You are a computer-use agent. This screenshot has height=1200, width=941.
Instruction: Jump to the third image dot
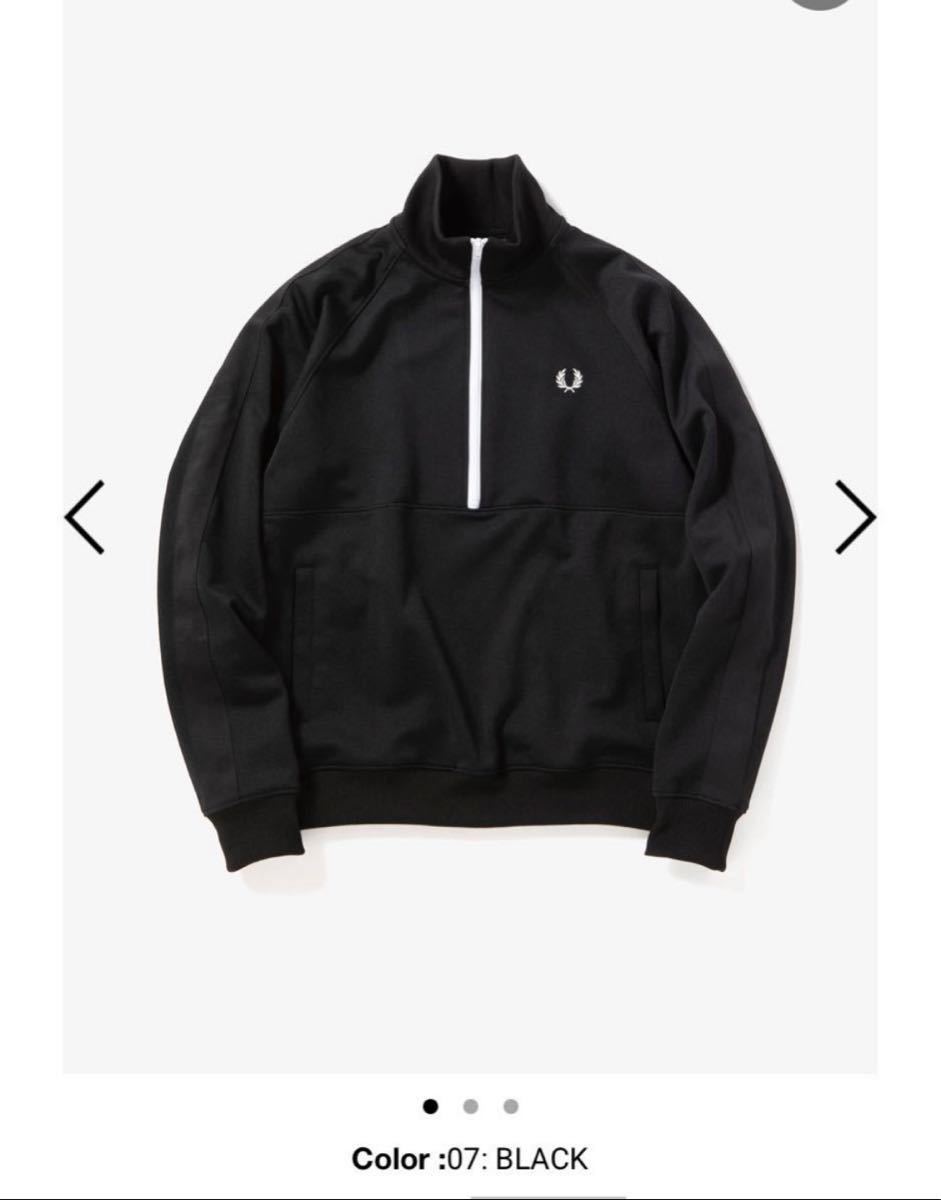(x=511, y=1106)
